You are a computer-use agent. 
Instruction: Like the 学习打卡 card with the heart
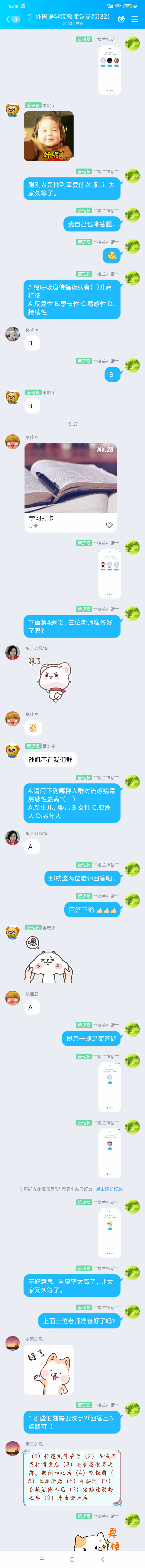(109, 525)
